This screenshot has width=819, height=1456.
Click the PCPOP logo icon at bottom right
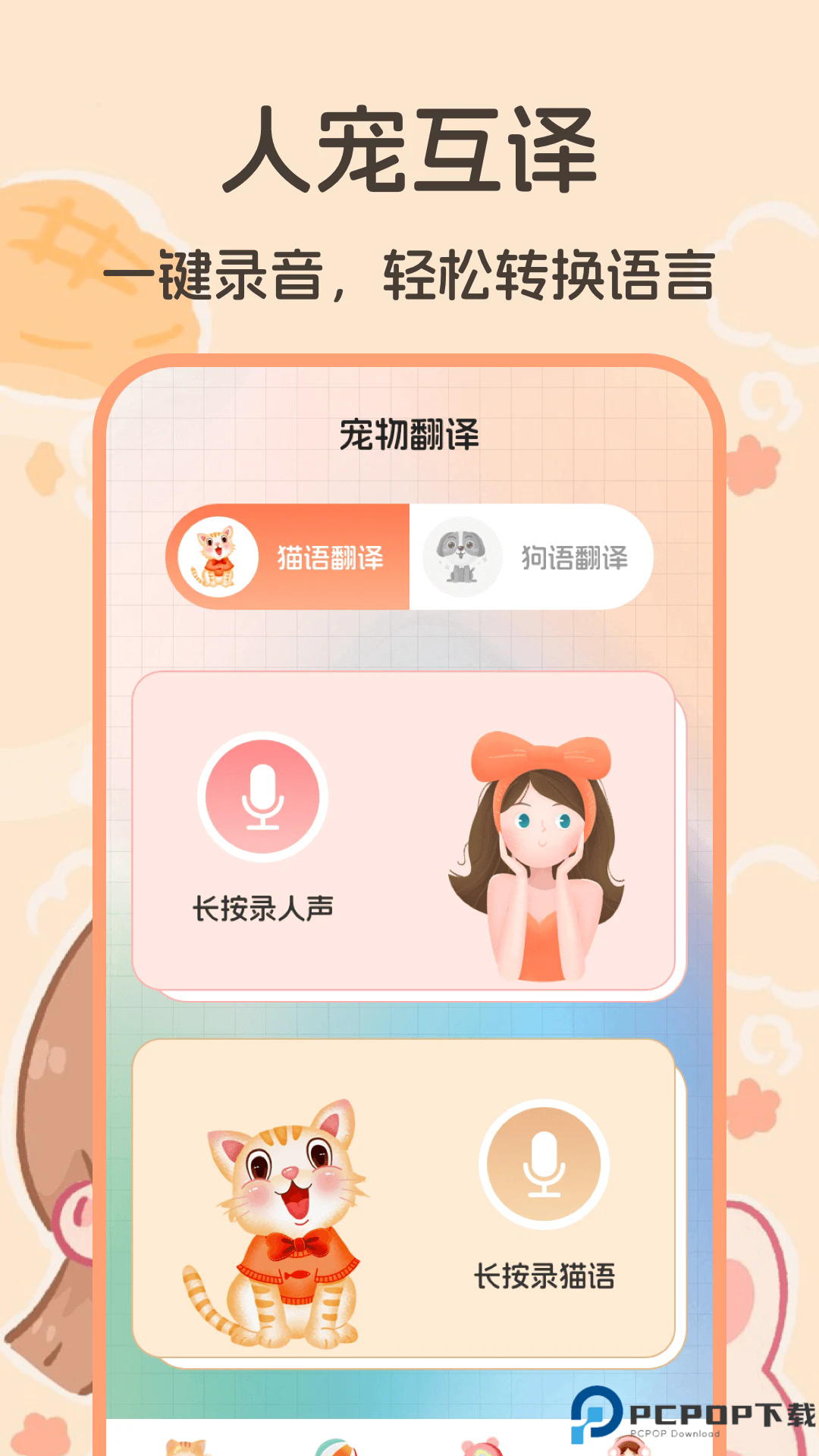598,1414
